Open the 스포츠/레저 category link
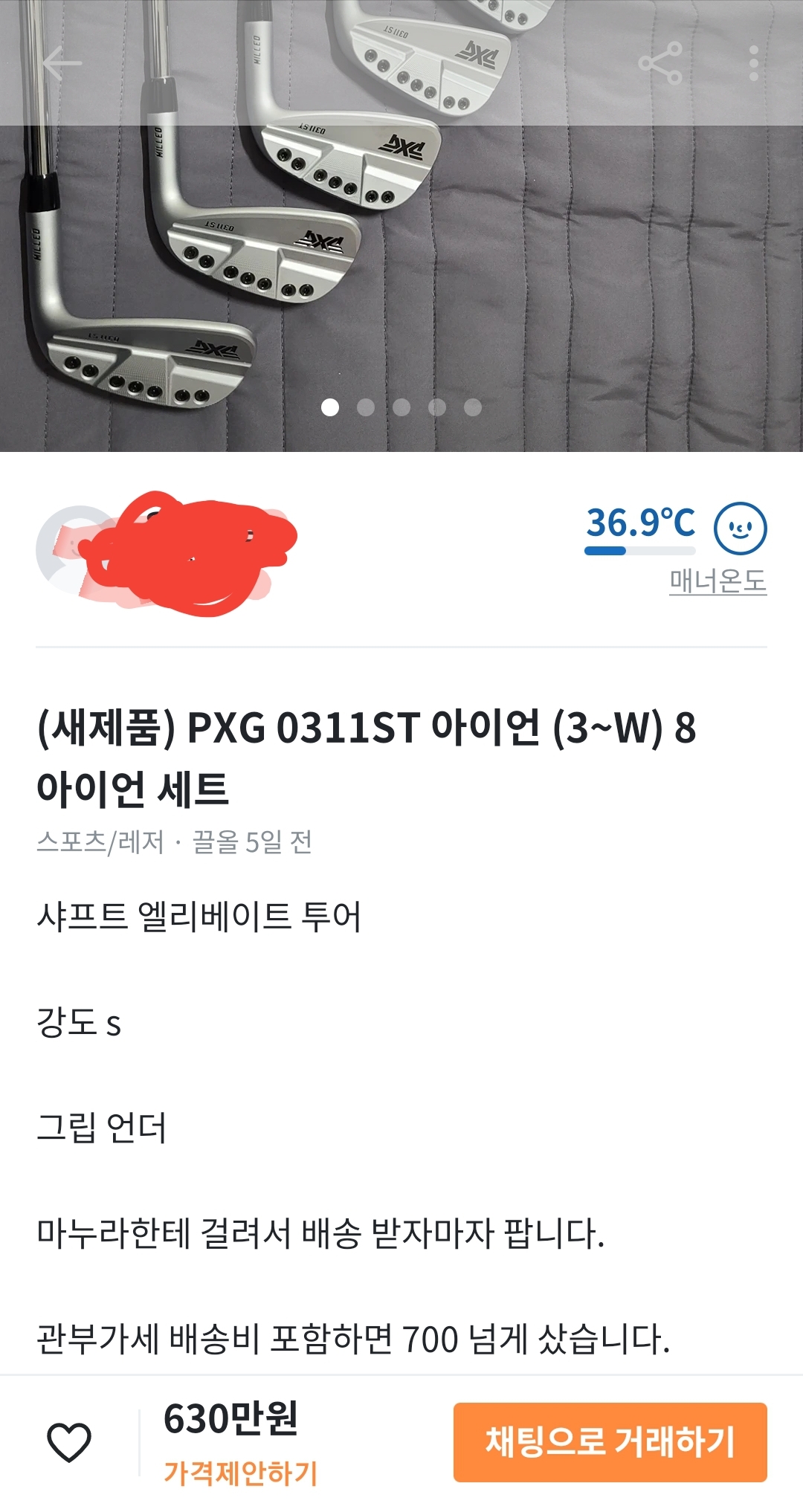The image size is (803, 1512). (x=100, y=842)
